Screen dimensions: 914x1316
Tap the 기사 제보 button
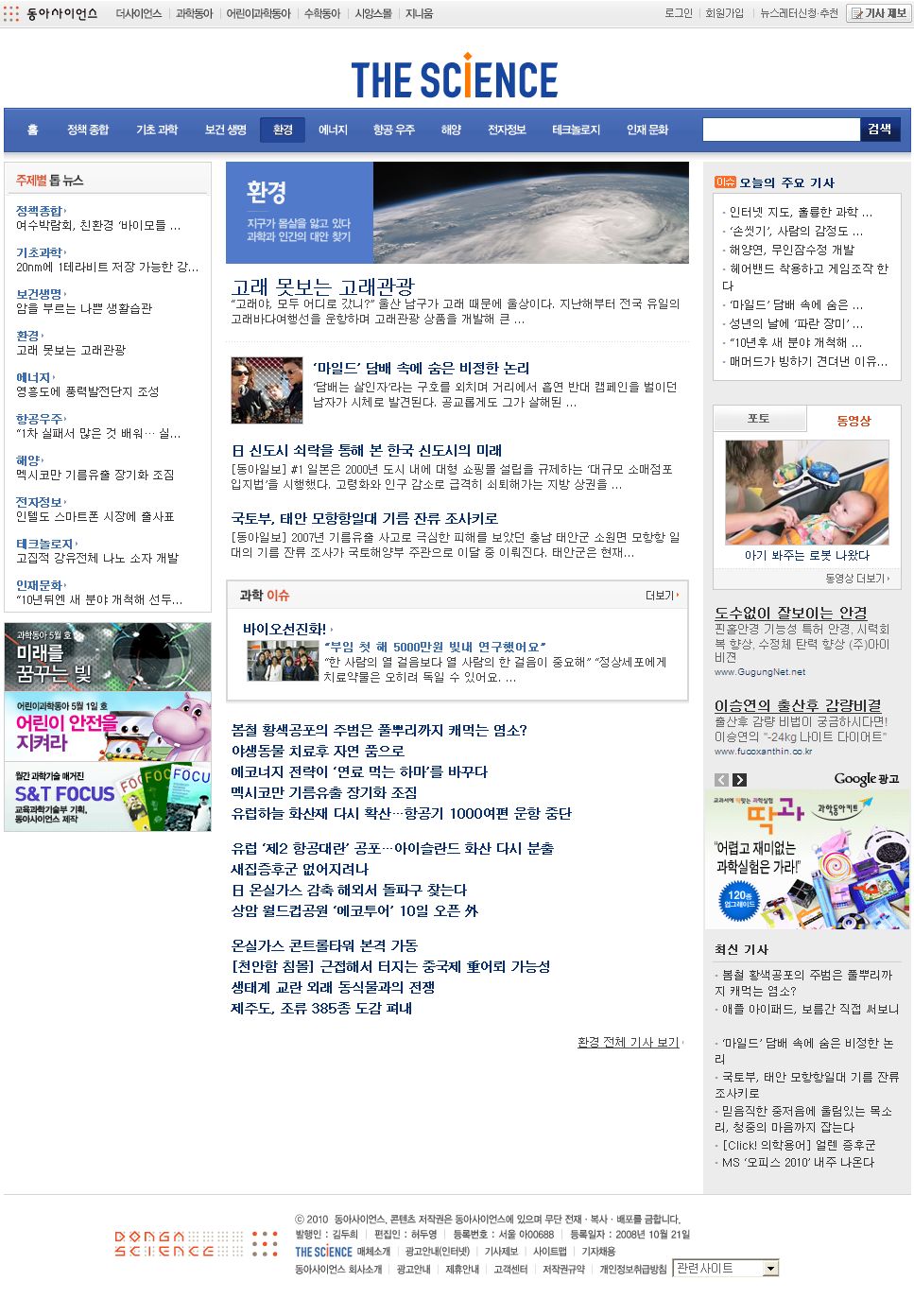tap(878, 13)
